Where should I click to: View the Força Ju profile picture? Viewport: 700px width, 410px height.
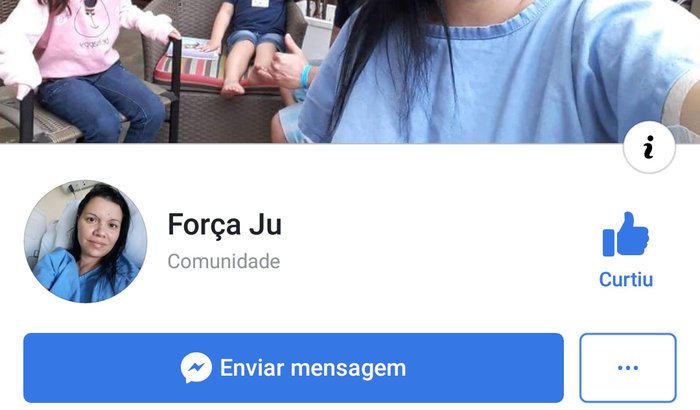pos(85,242)
